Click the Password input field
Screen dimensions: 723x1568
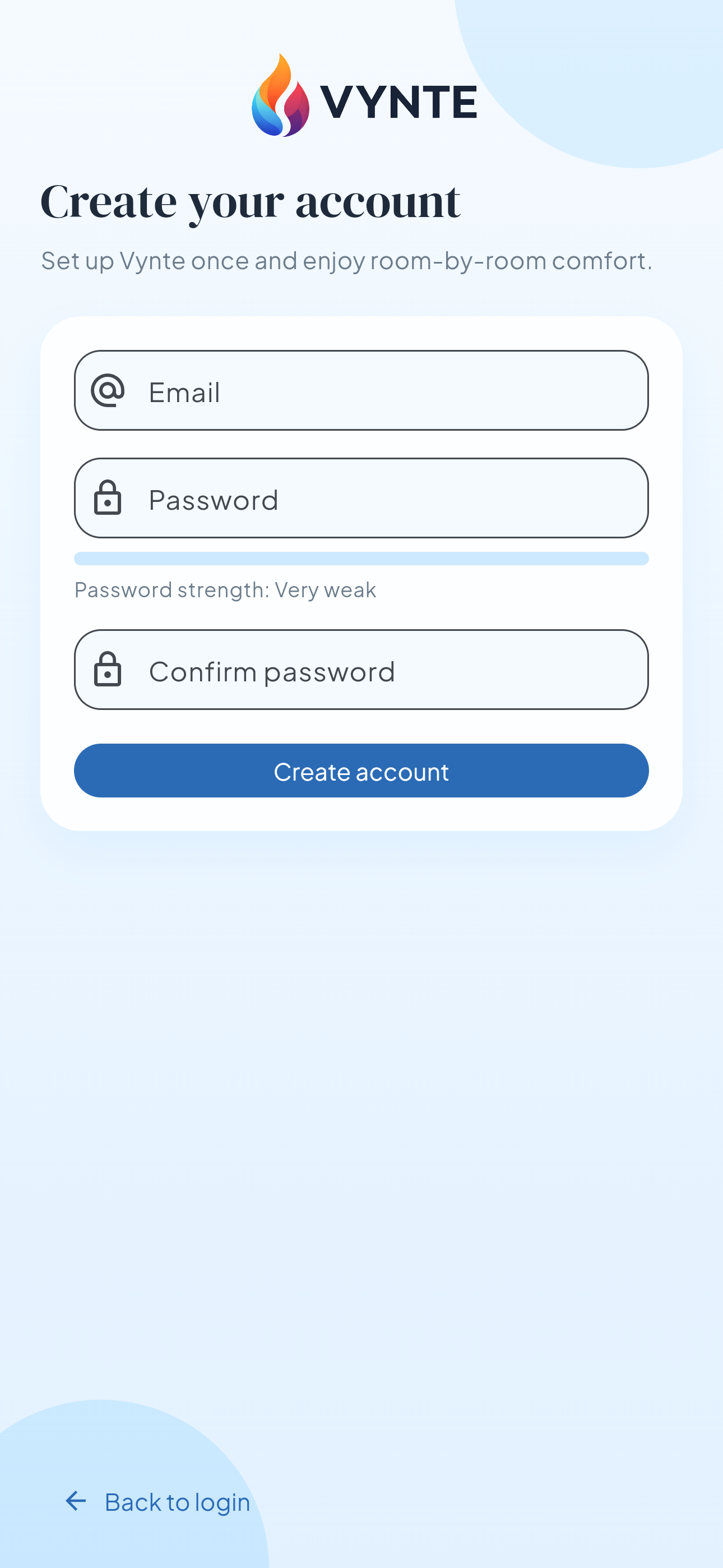point(361,499)
